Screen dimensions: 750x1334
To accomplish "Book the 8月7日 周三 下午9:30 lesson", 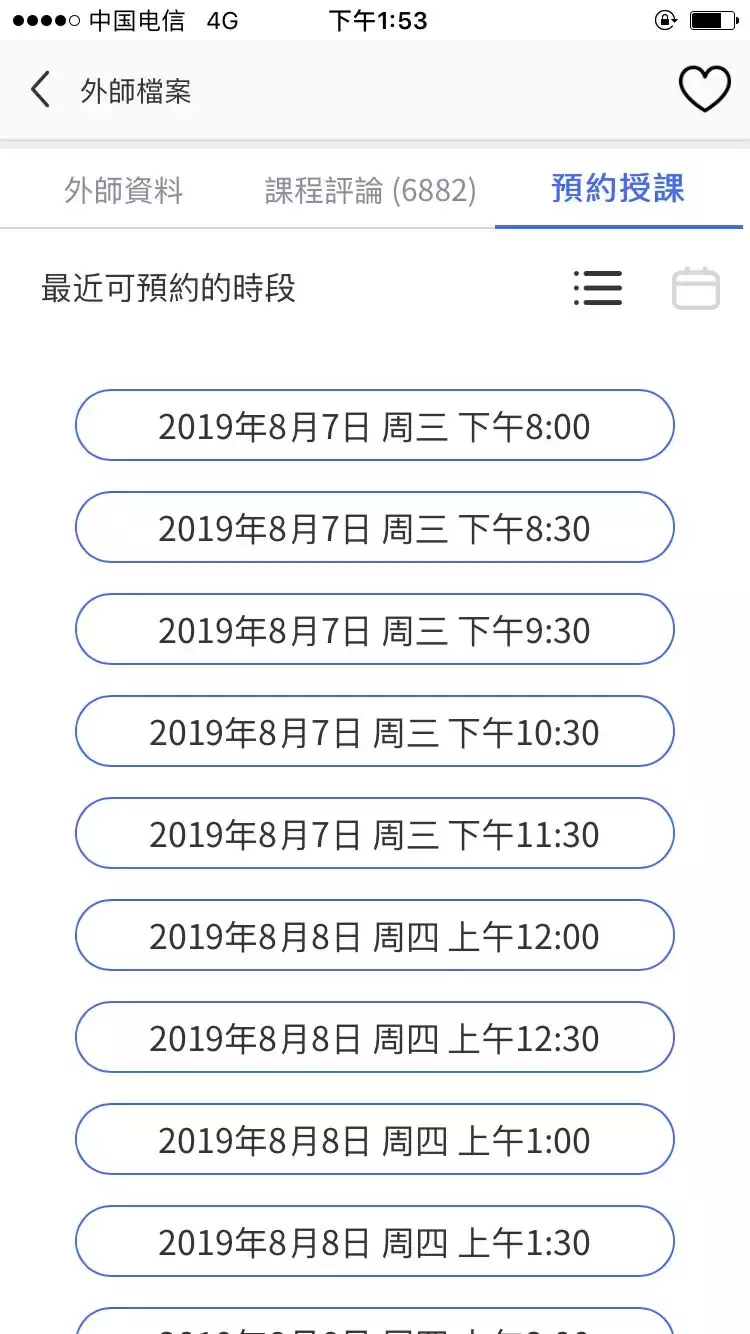I will coord(374,629).
